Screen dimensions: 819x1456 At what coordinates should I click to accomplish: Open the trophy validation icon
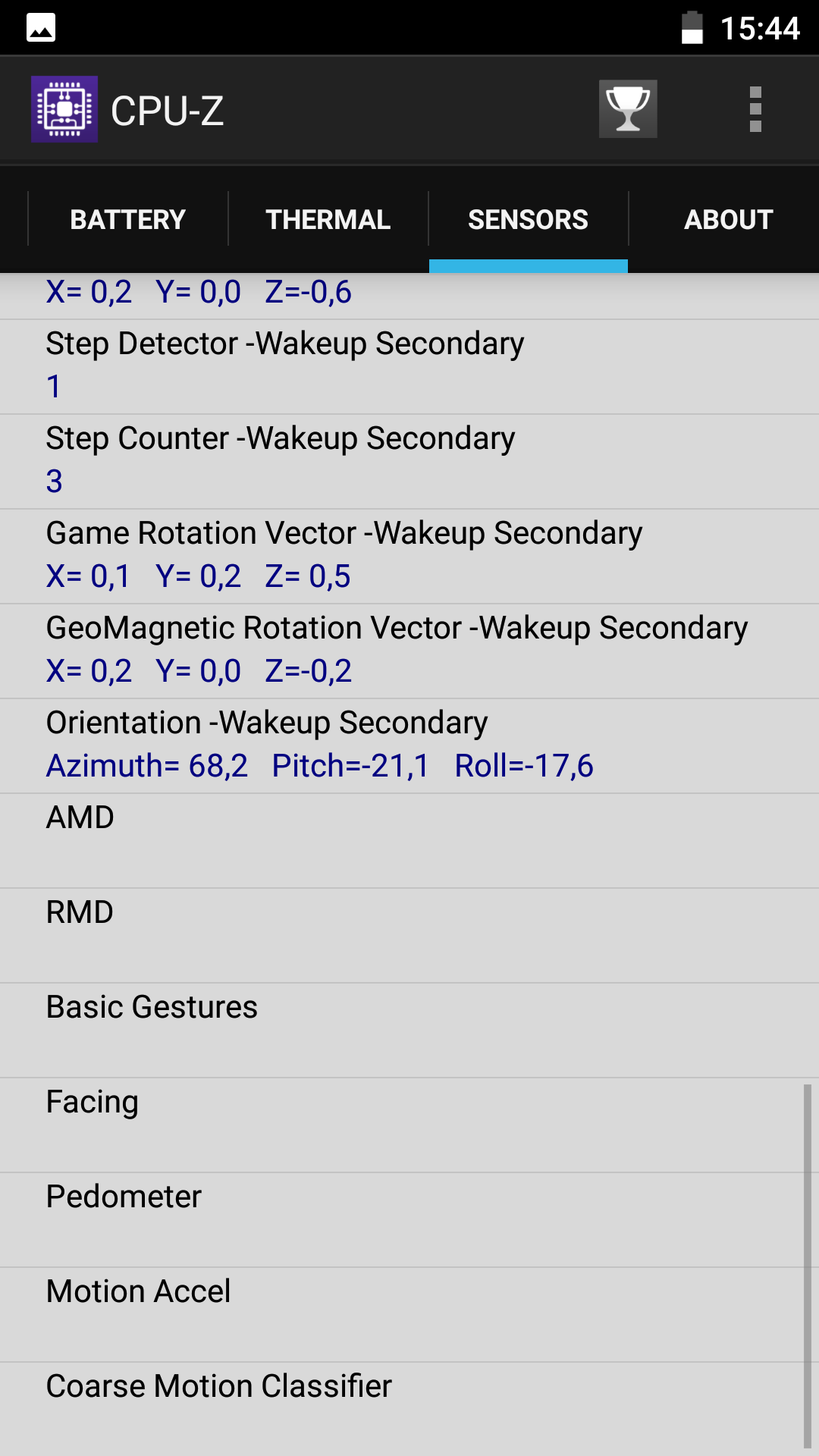click(x=628, y=109)
